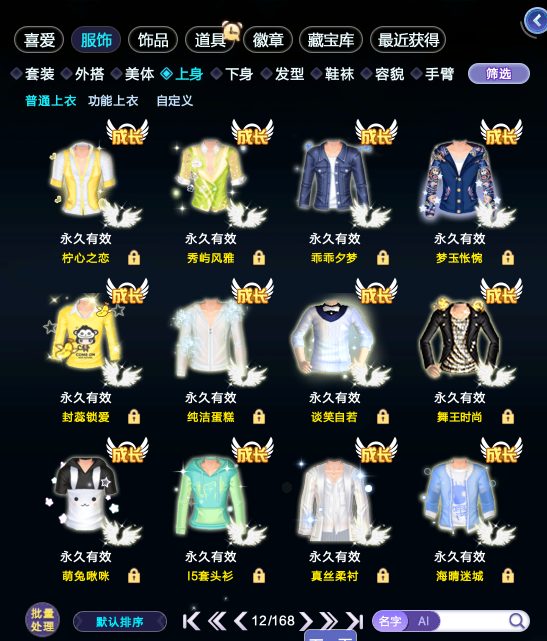Select the 发型 category
The image size is (547, 641).
tap(283, 74)
